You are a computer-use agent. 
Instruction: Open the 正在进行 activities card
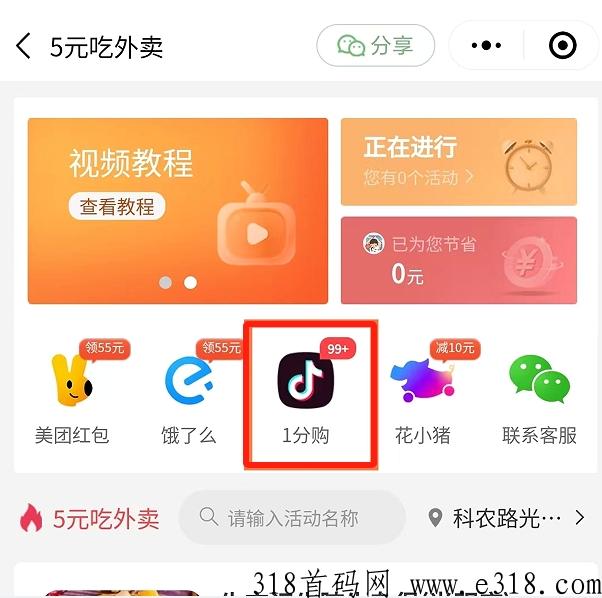(458, 162)
